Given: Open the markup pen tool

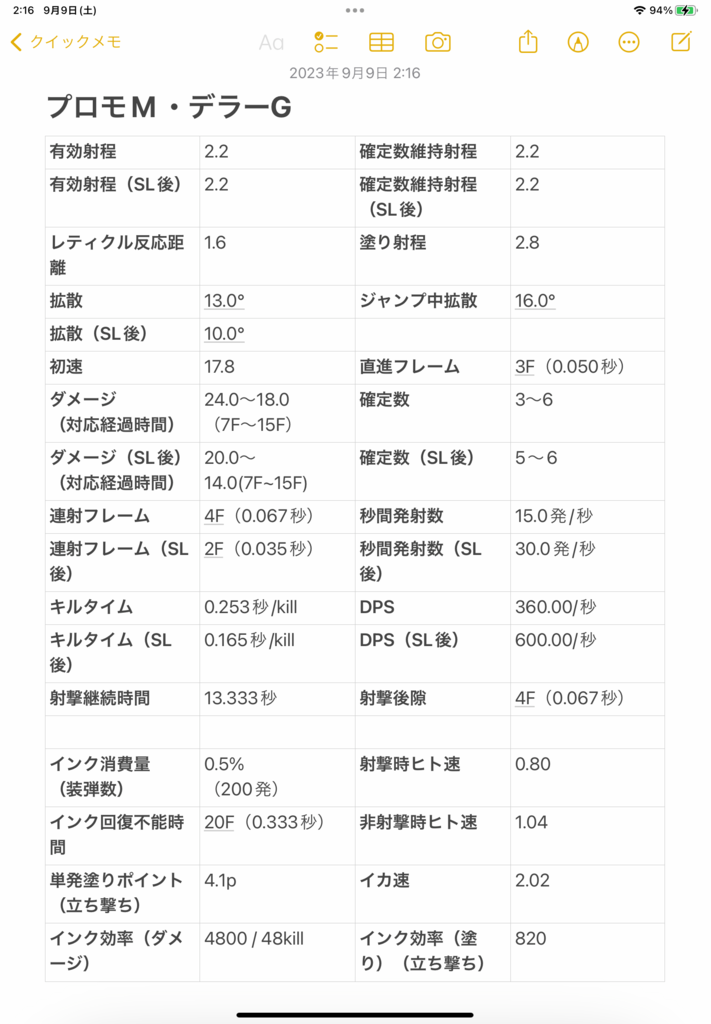Looking at the screenshot, I should pos(578,42).
